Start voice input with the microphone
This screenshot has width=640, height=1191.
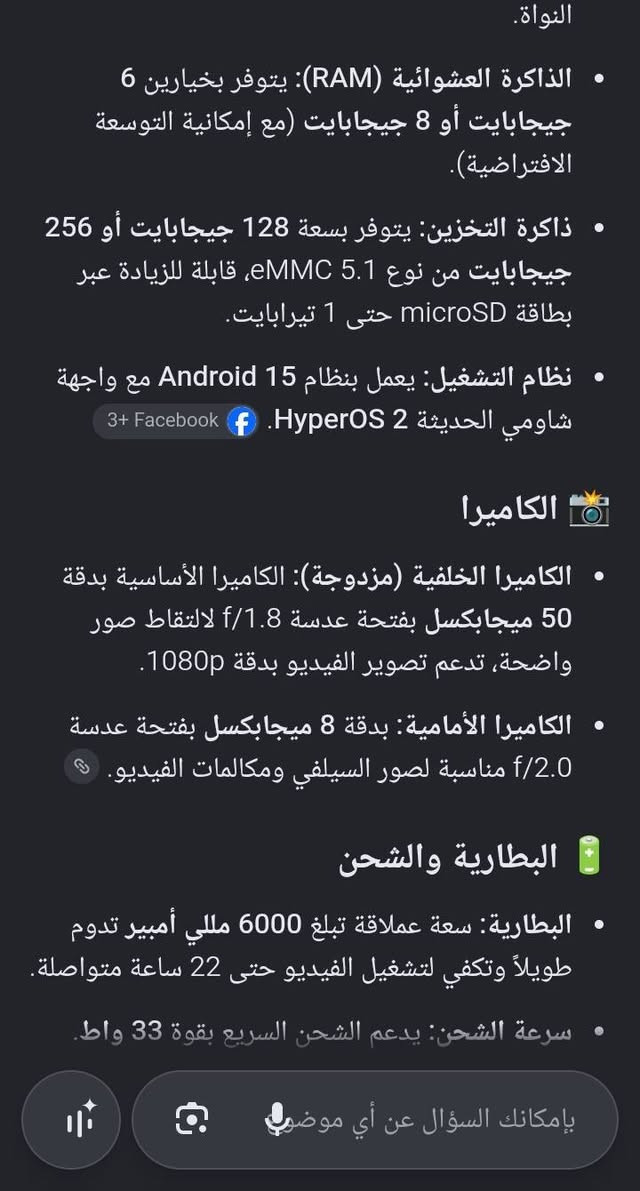(278, 1119)
